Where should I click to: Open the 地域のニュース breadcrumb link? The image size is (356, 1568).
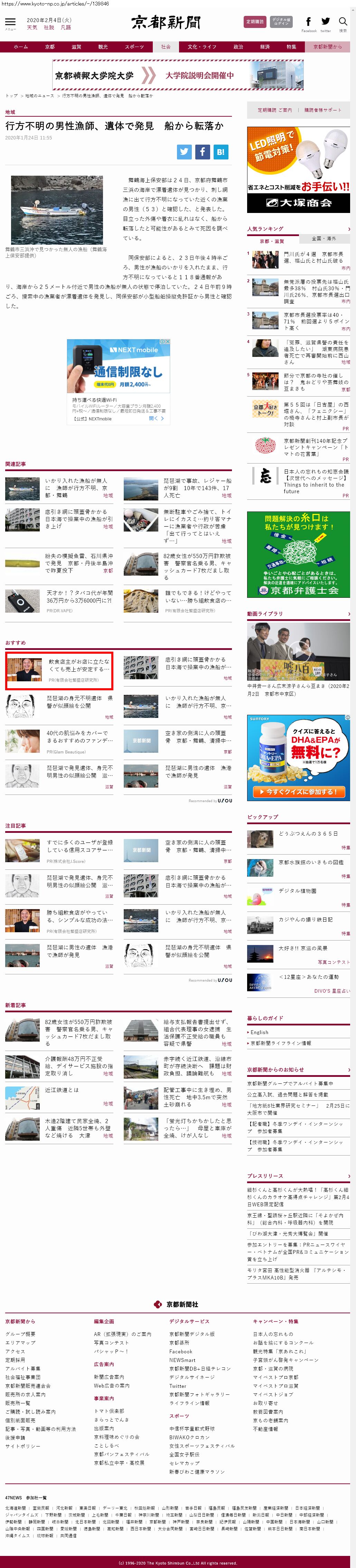[x=40, y=96]
